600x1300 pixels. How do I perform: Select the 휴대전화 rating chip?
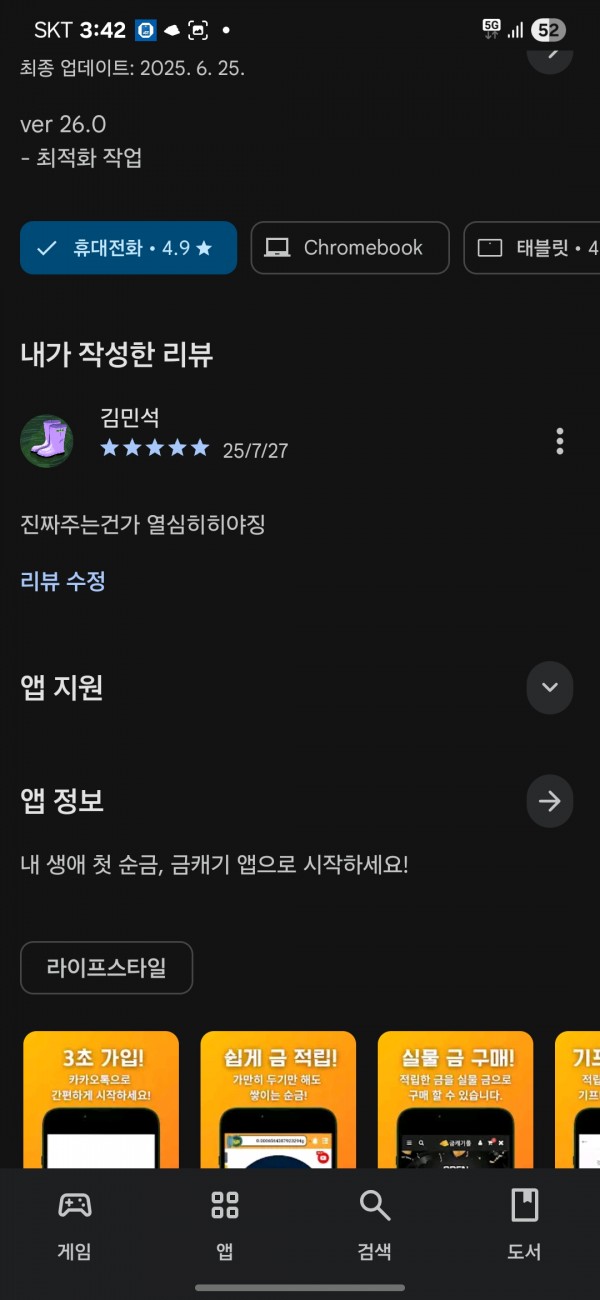click(x=128, y=248)
